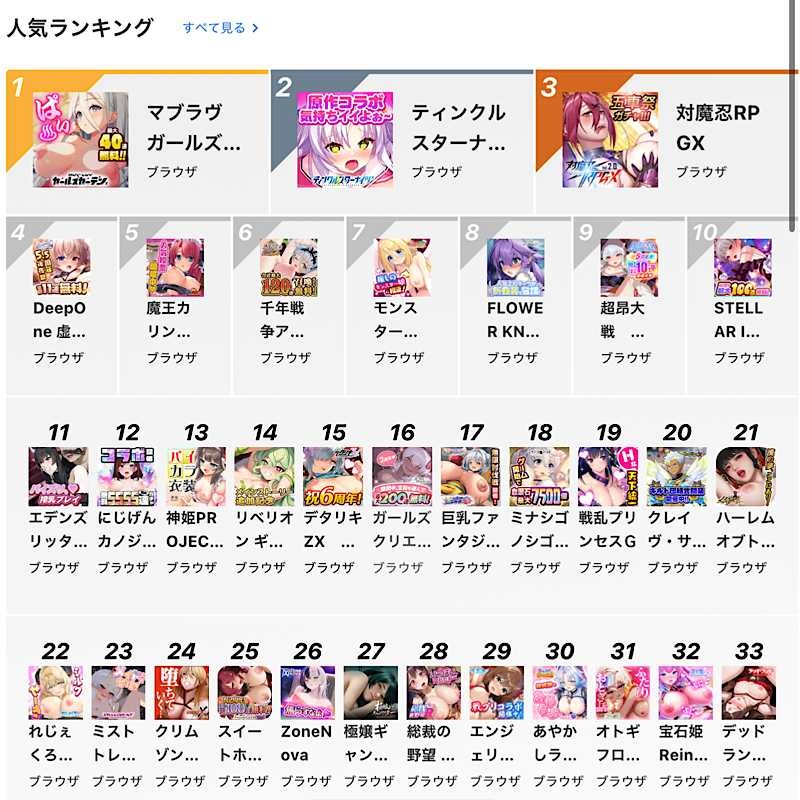Open rank 2 game ティンクルスターナイツ
The width and height of the screenshot is (800, 800).
coord(400,141)
